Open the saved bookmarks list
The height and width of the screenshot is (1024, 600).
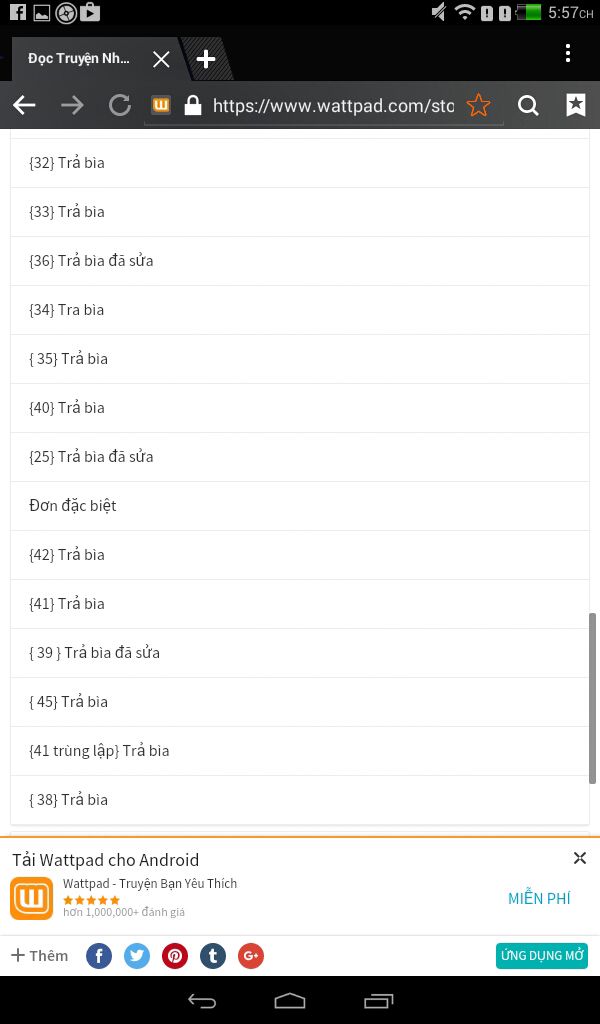pos(575,105)
